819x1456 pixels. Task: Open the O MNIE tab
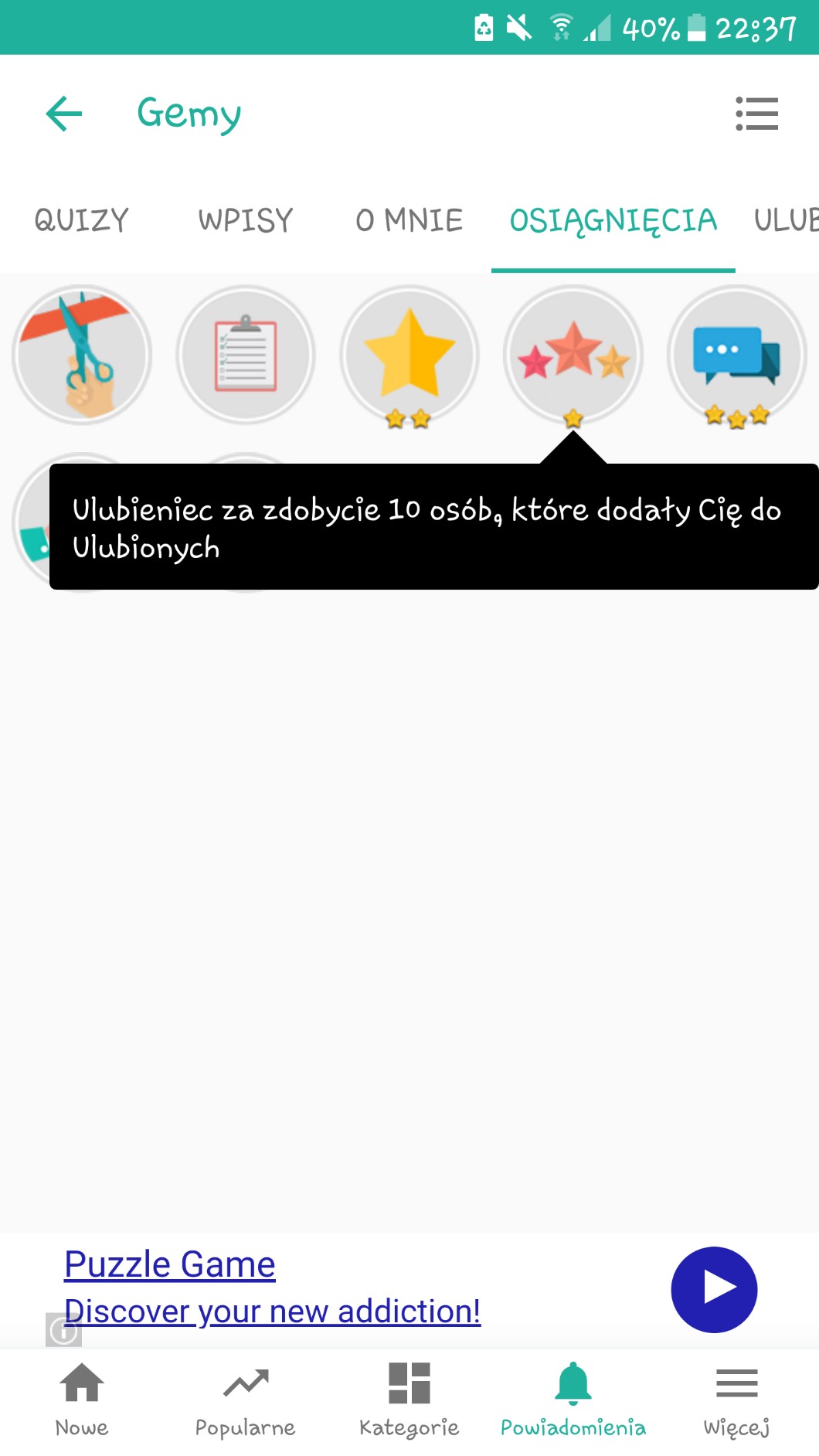tap(409, 221)
